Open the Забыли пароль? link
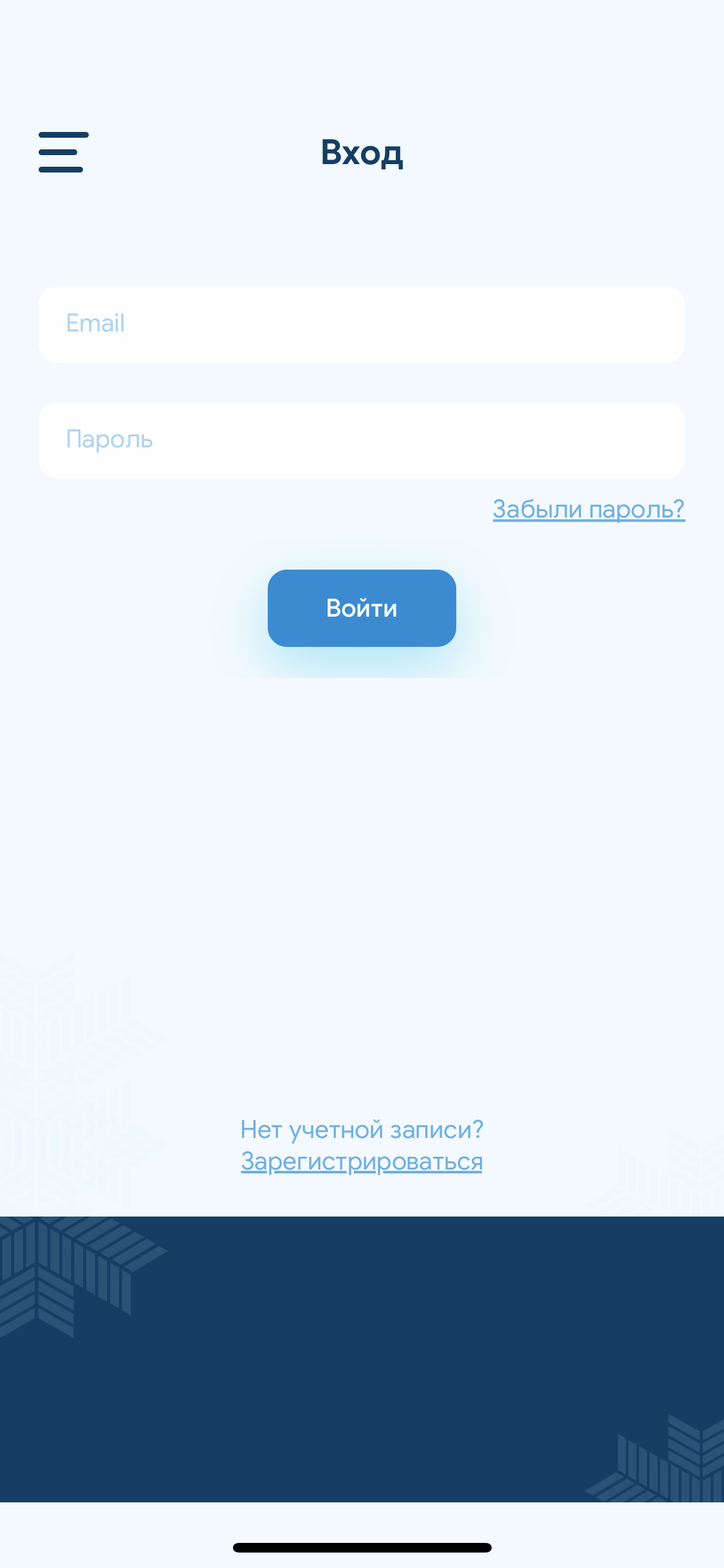Viewport: 724px width, 1568px height. tap(589, 509)
